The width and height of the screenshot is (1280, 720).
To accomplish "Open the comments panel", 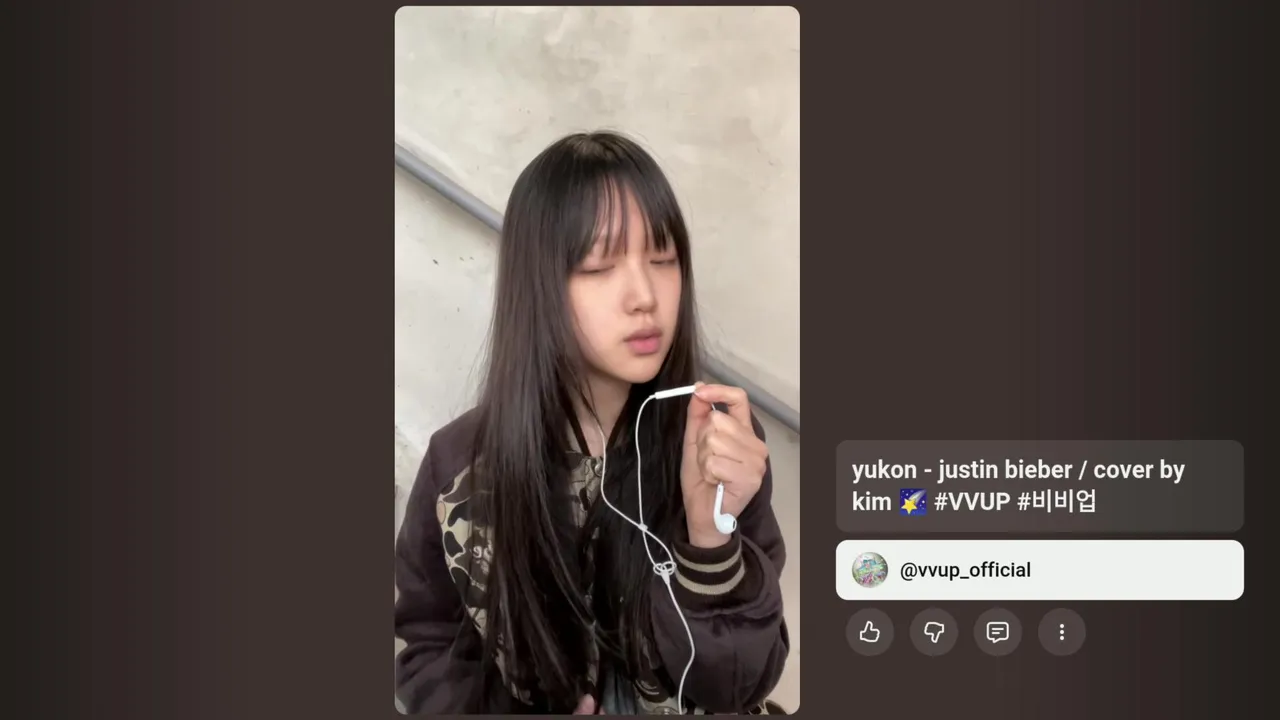I will [x=997, y=632].
